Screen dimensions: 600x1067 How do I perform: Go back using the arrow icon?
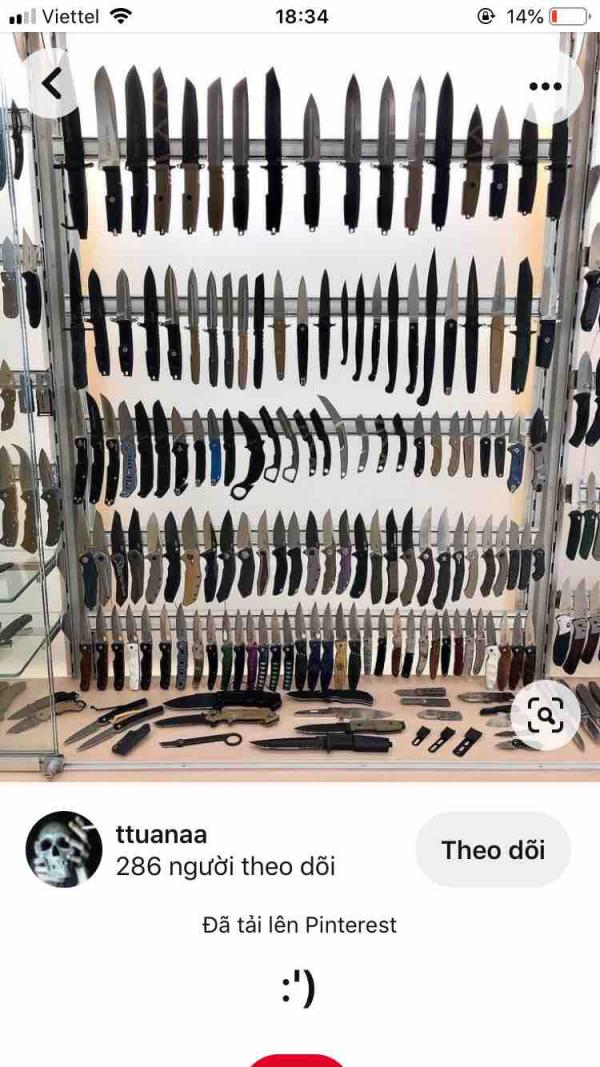coord(52,84)
